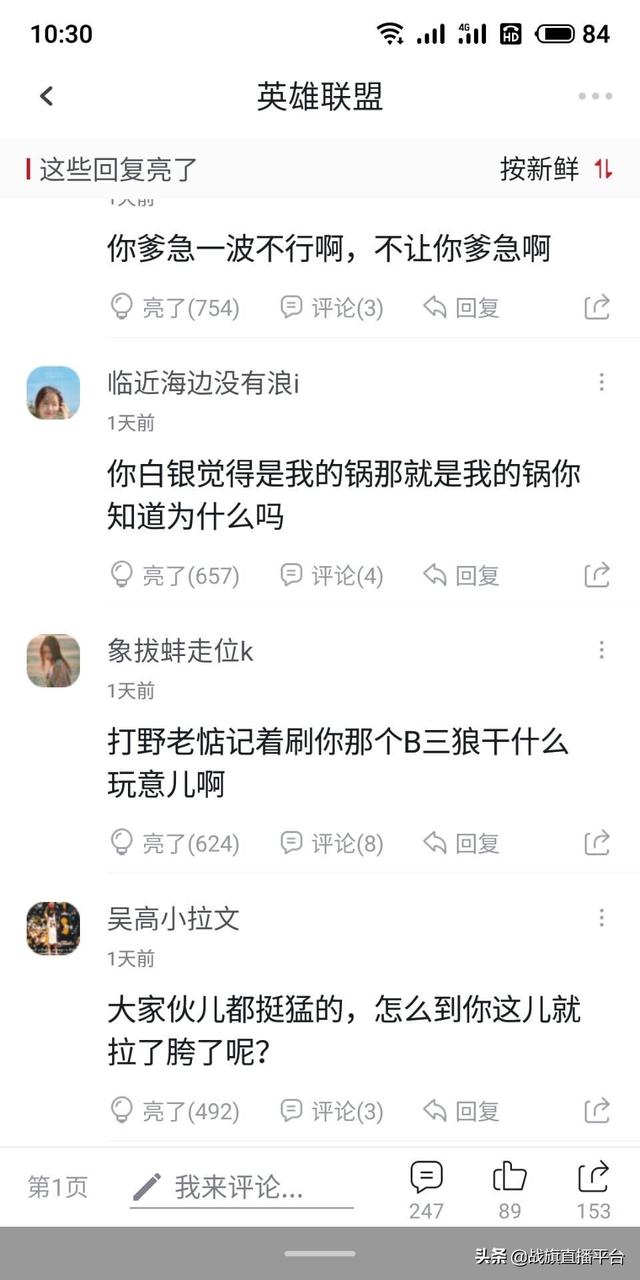The height and width of the screenshot is (1280, 640).
Task: Open options menu for 临近海边没有浪i's comment
Action: (x=601, y=382)
